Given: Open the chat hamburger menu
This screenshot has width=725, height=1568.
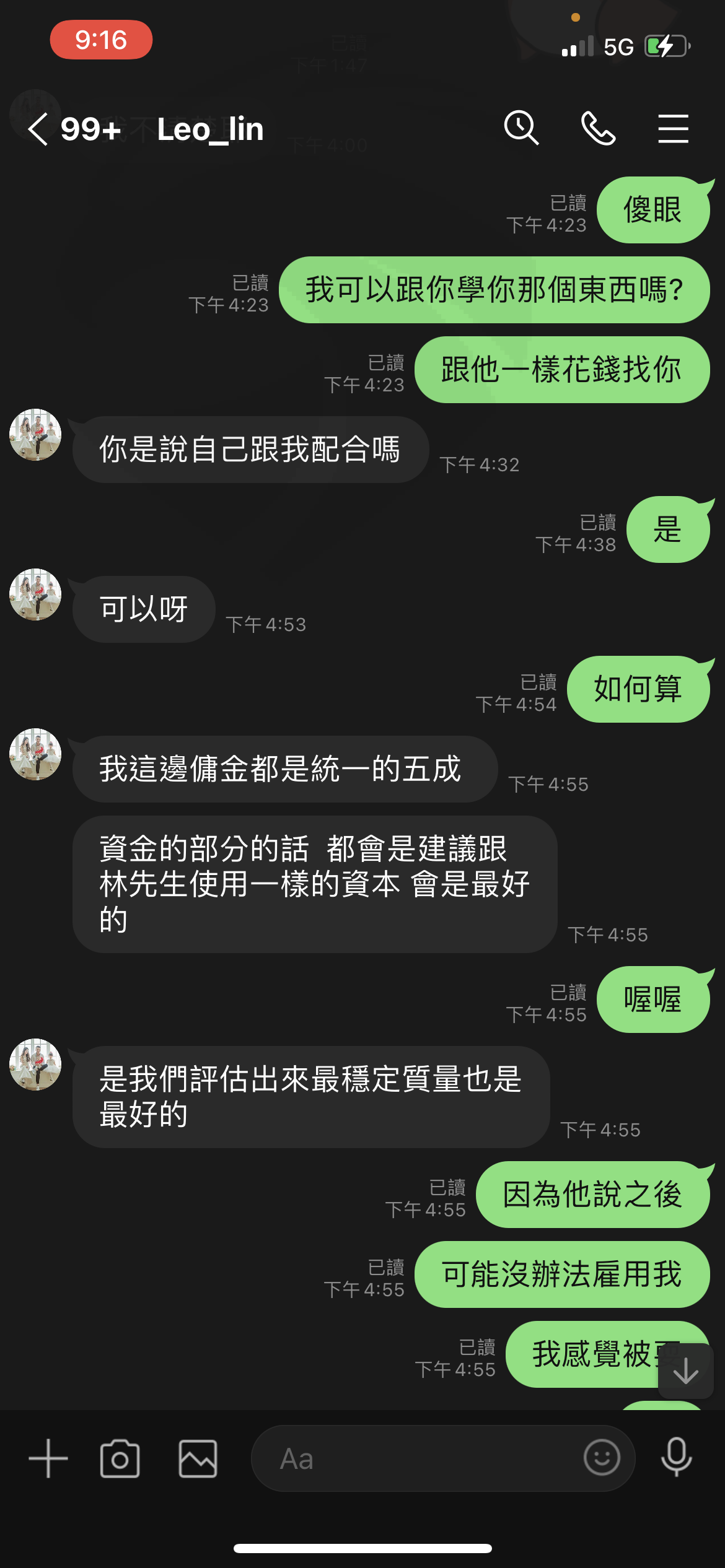Looking at the screenshot, I should [x=673, y=129].
